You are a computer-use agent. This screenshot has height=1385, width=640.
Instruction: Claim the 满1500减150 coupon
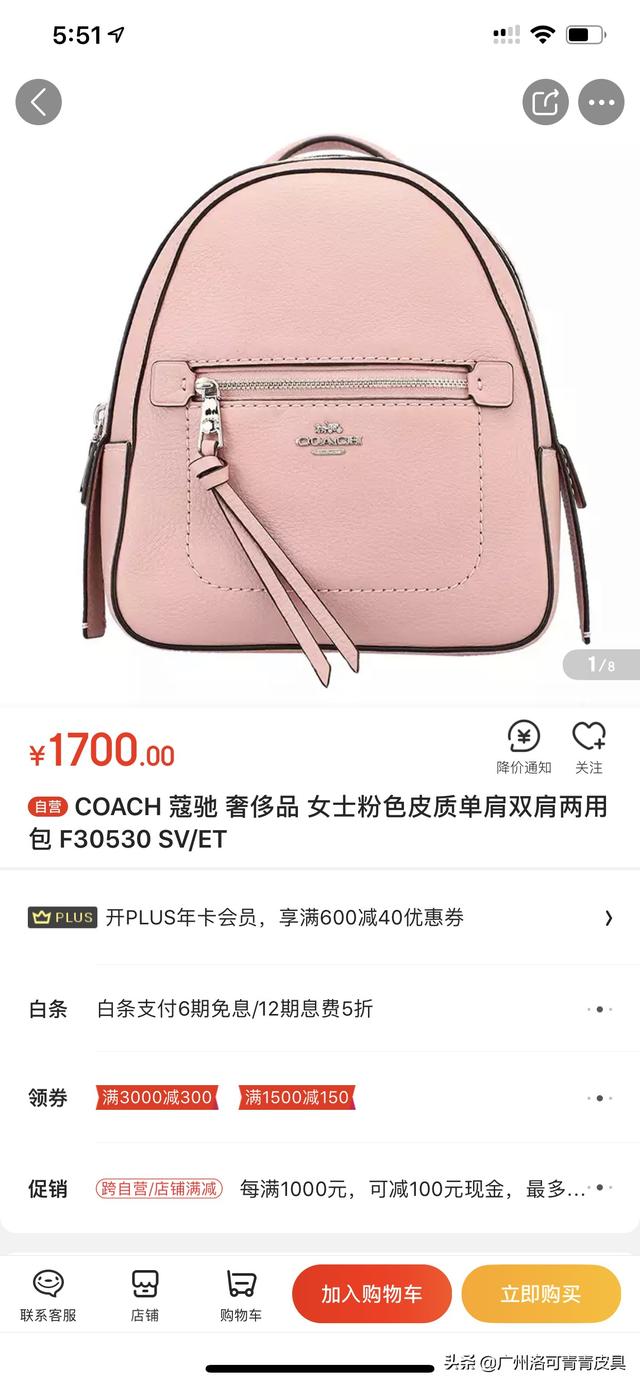[296, 1097]
